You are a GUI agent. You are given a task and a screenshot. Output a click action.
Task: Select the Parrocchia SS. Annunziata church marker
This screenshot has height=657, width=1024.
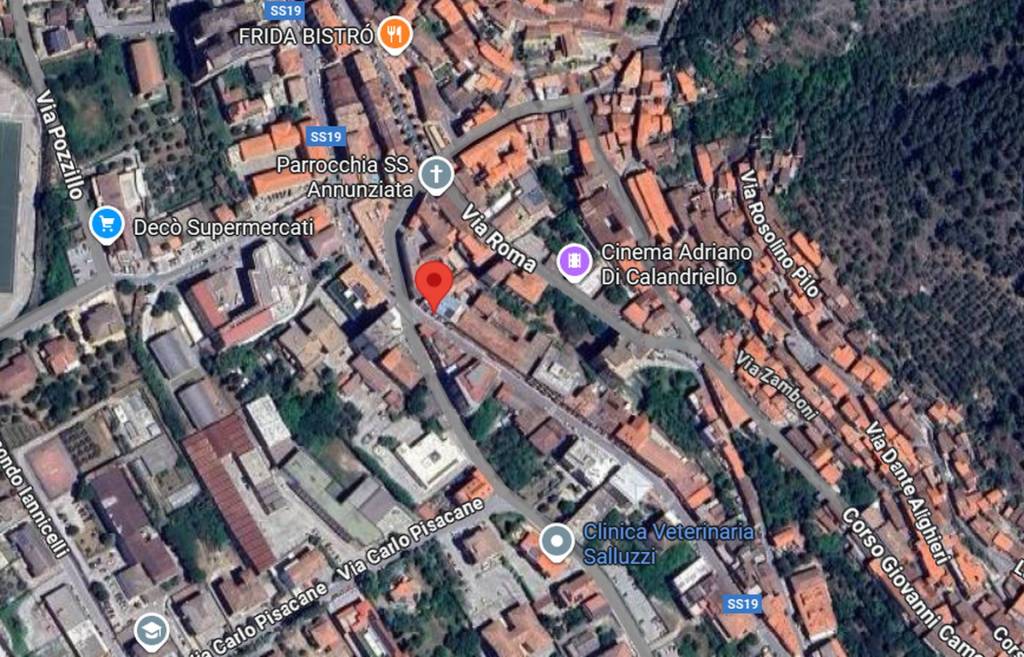point(435,175)
